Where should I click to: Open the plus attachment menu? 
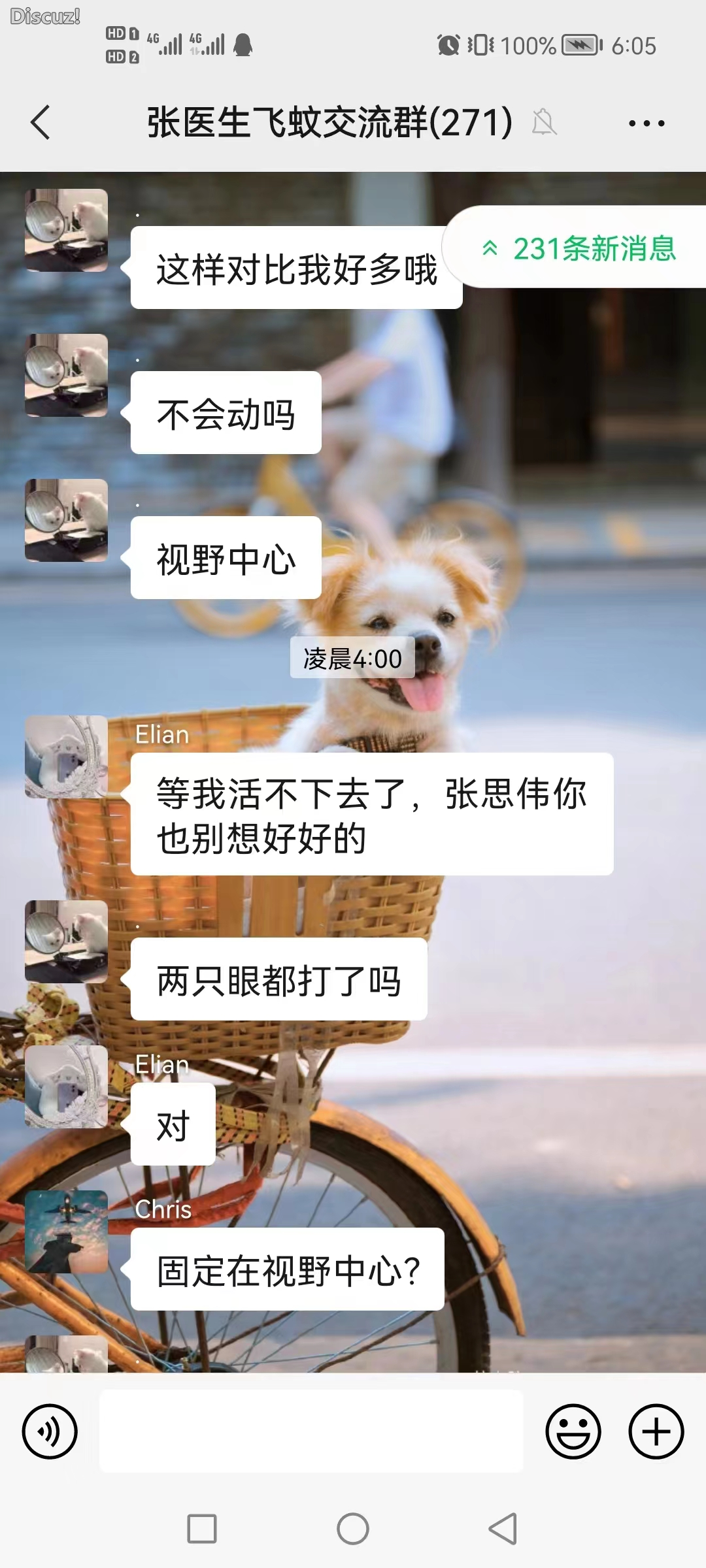coord(656,1431)
